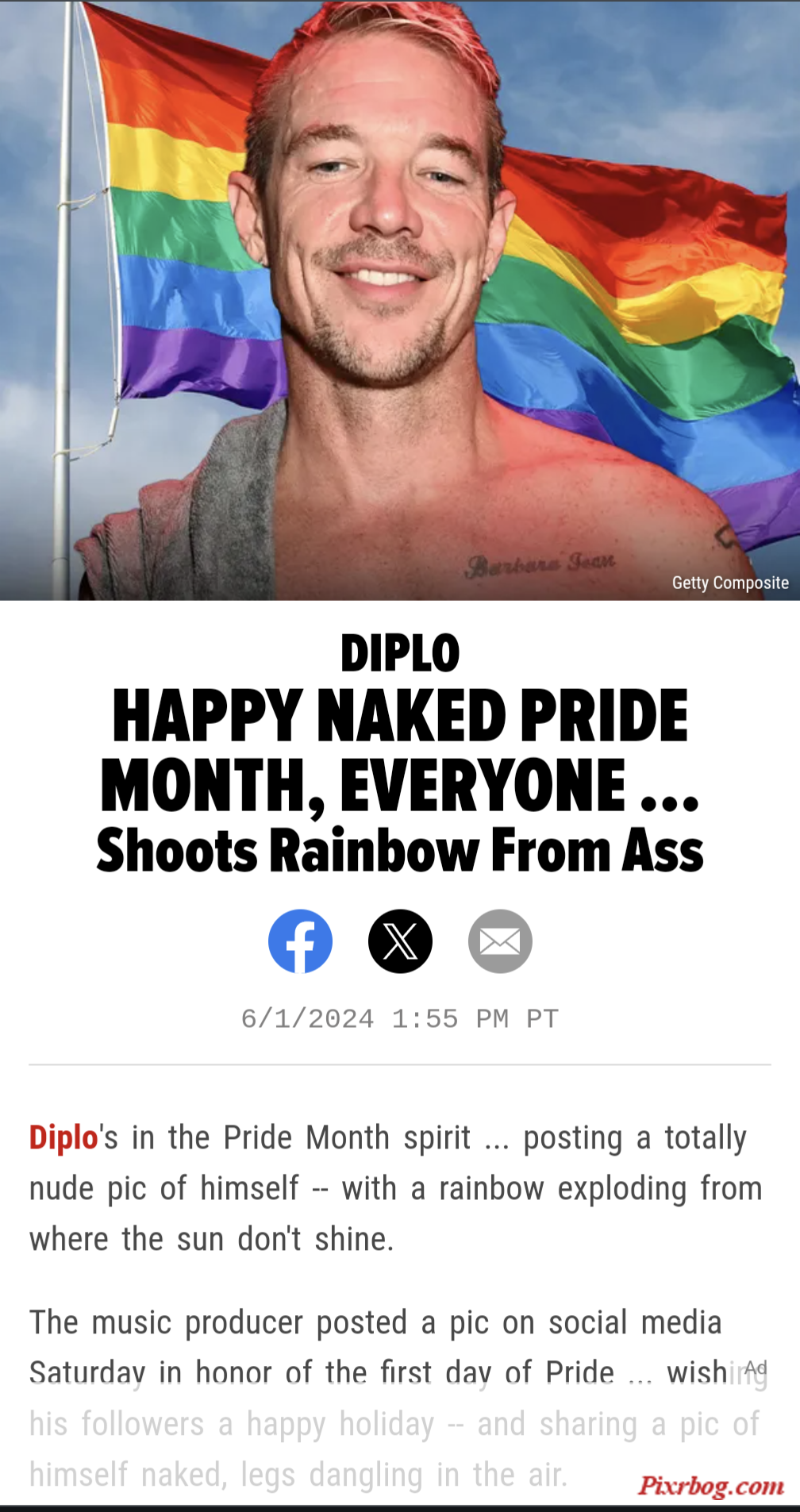
Task: Share the article on Facebook
Action: tap(300, 941)
